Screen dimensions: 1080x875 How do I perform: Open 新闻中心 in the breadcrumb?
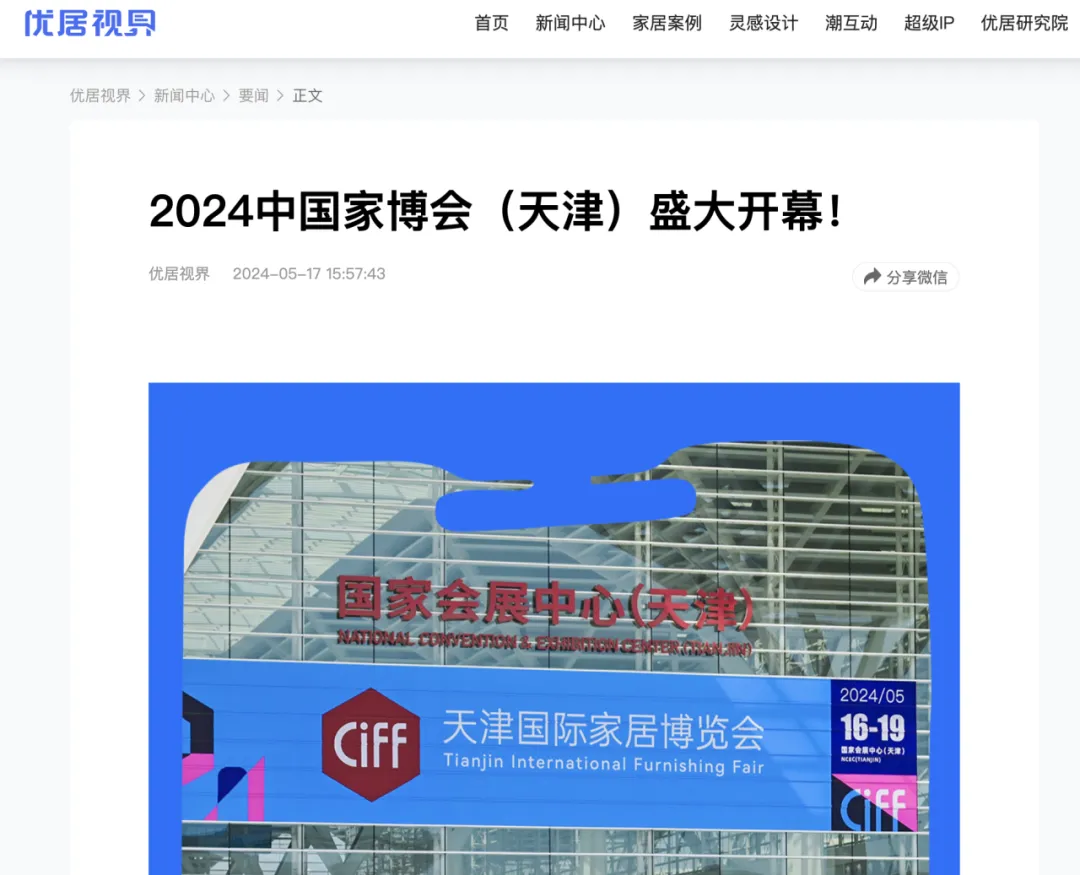184,96
